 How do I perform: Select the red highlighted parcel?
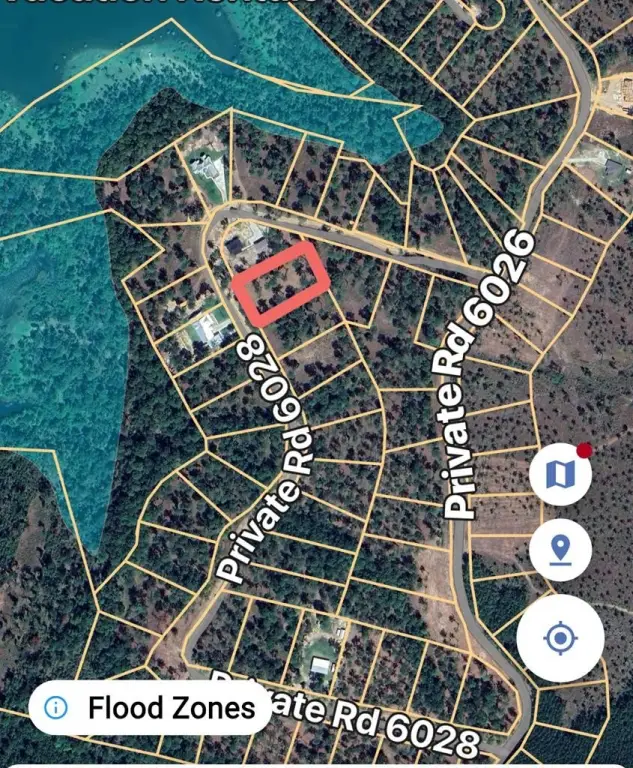tap(281, 283)
